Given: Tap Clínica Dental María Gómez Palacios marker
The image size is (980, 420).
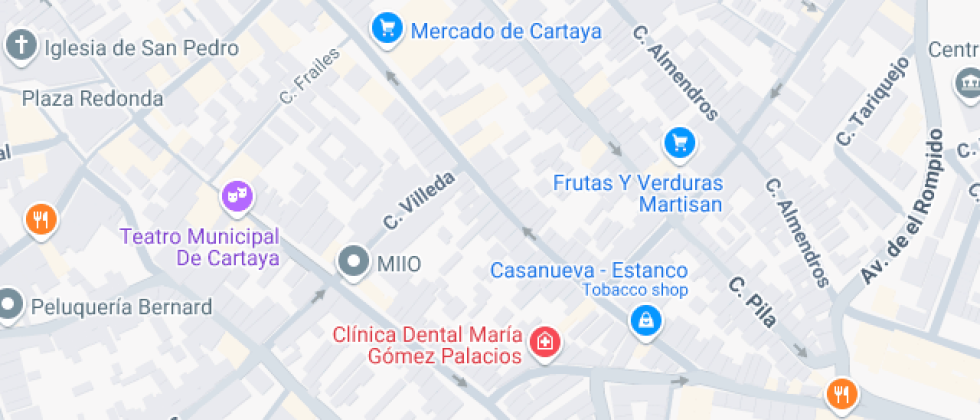Looking at the screenshot, I should pyautogui.click(x=546, y=342).
